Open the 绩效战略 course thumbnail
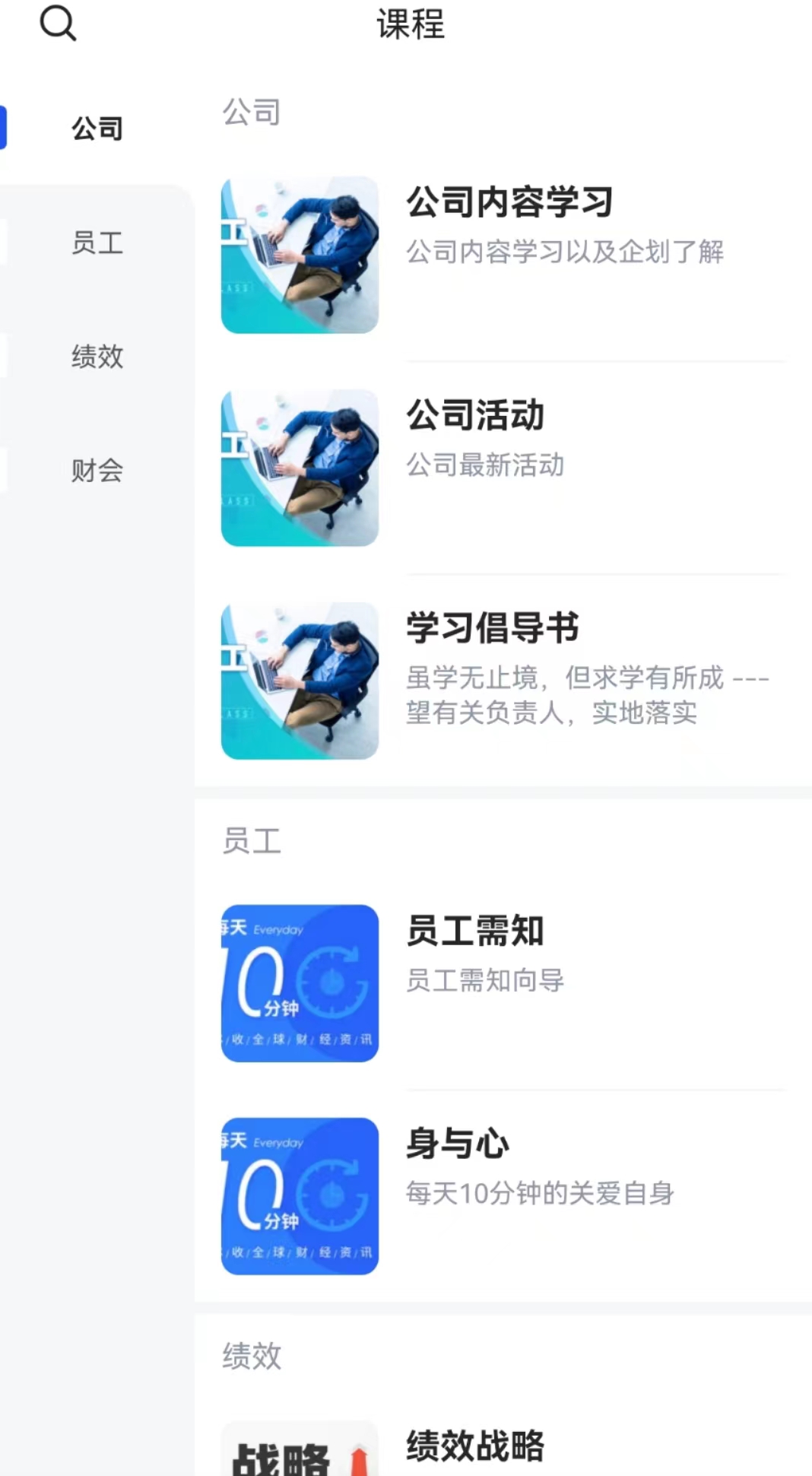The image size is (812, 1476). click(300, 1452)
